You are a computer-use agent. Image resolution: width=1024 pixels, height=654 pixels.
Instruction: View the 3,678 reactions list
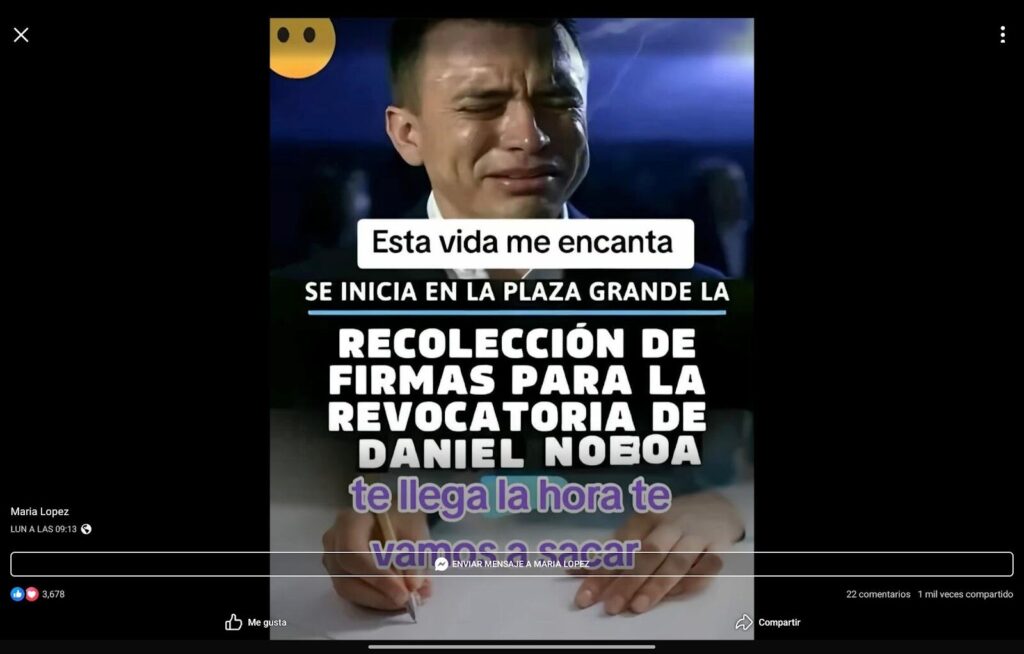coord(38,594)
